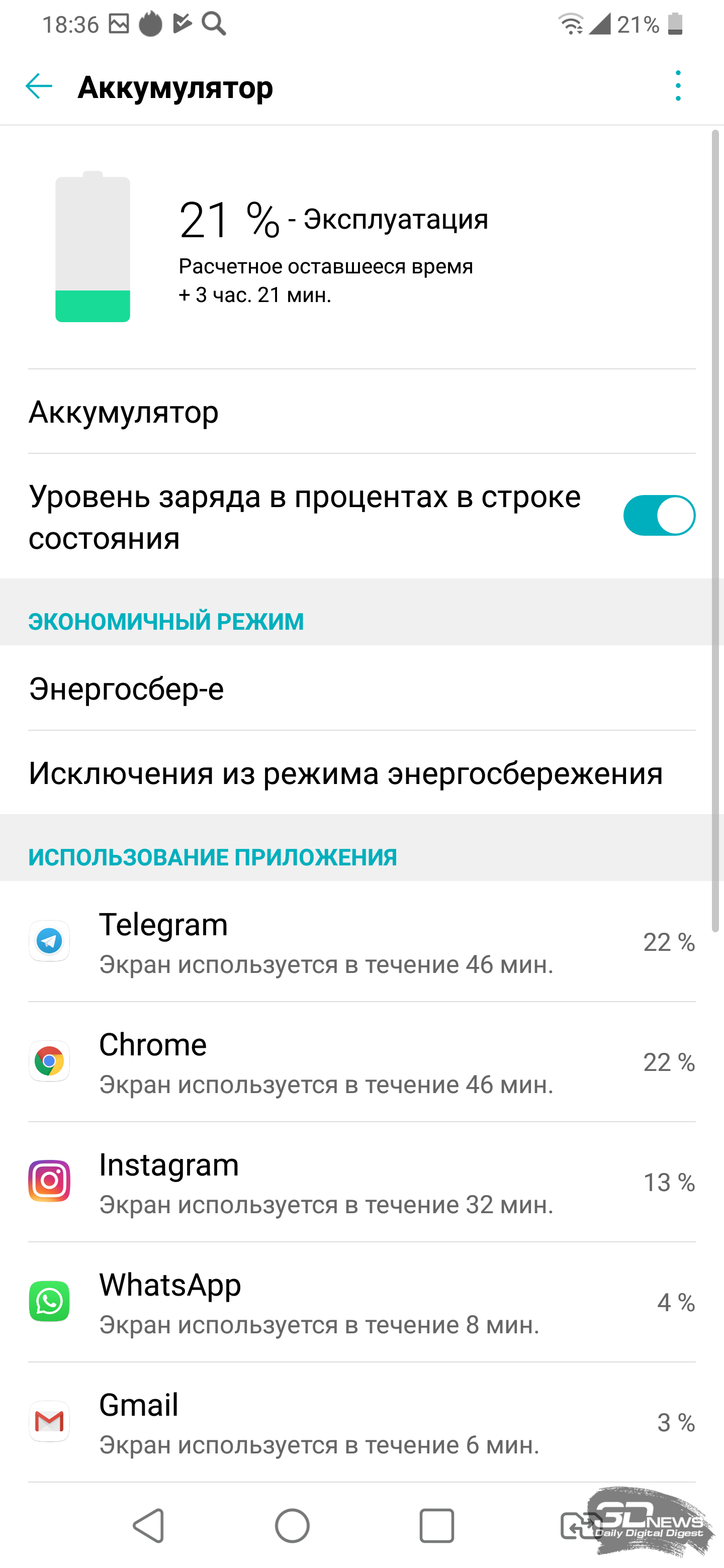Tap the system home button
Screen dimensions: 724x1568
click(292, 1526)
